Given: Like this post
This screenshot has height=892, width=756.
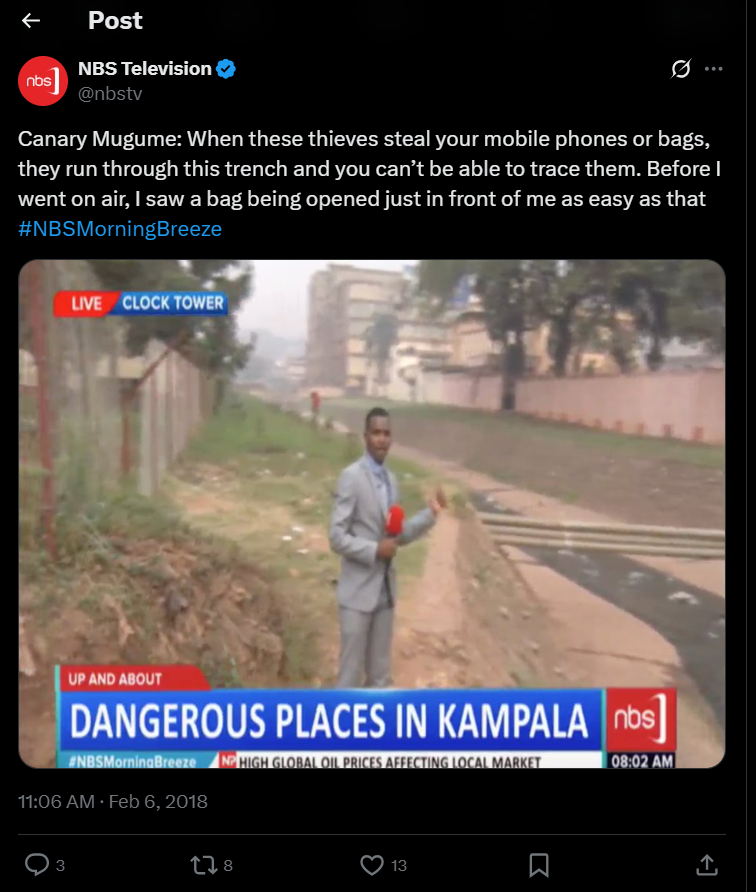Looking at the screenshot, I should coord(372,864).
